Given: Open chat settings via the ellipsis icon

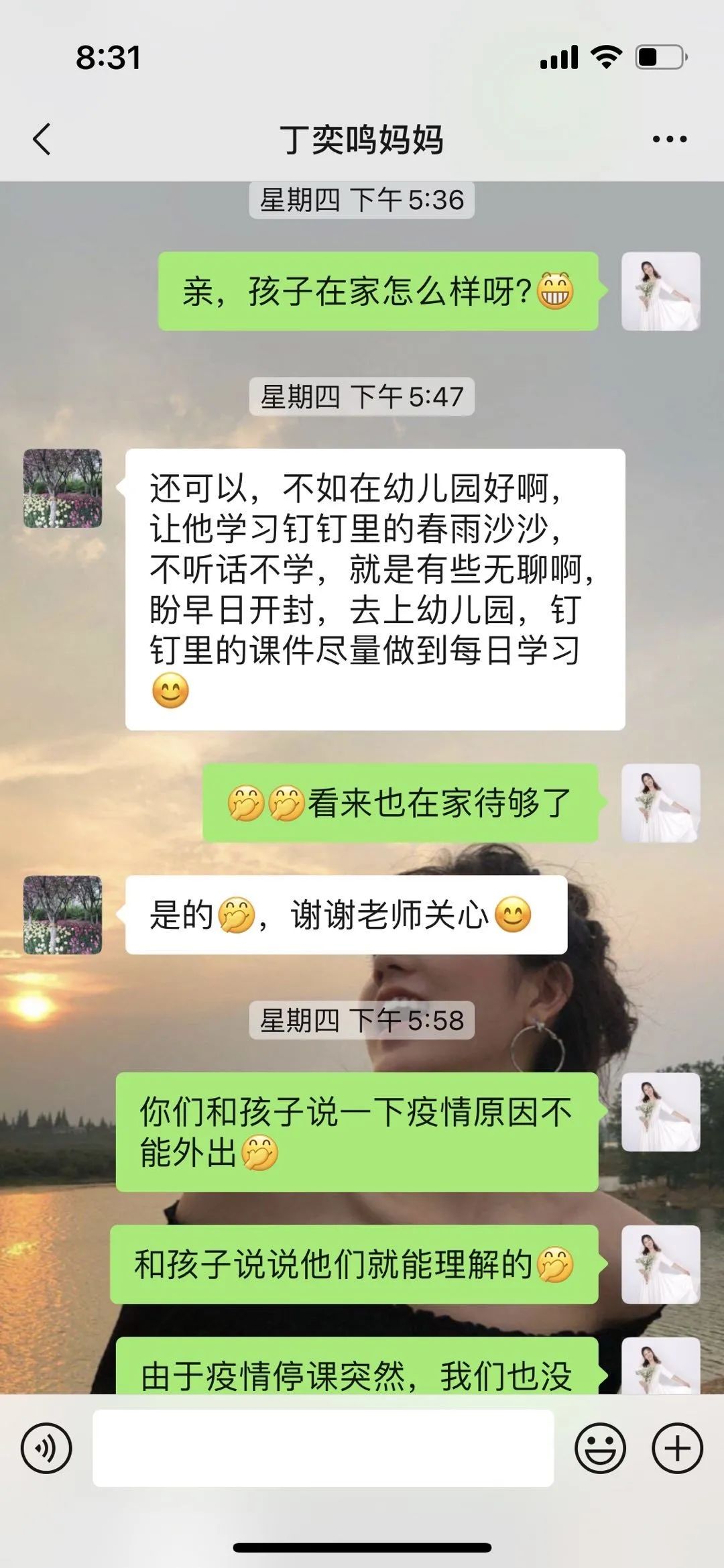Looking at the screenshot, I should coord(668,137).
